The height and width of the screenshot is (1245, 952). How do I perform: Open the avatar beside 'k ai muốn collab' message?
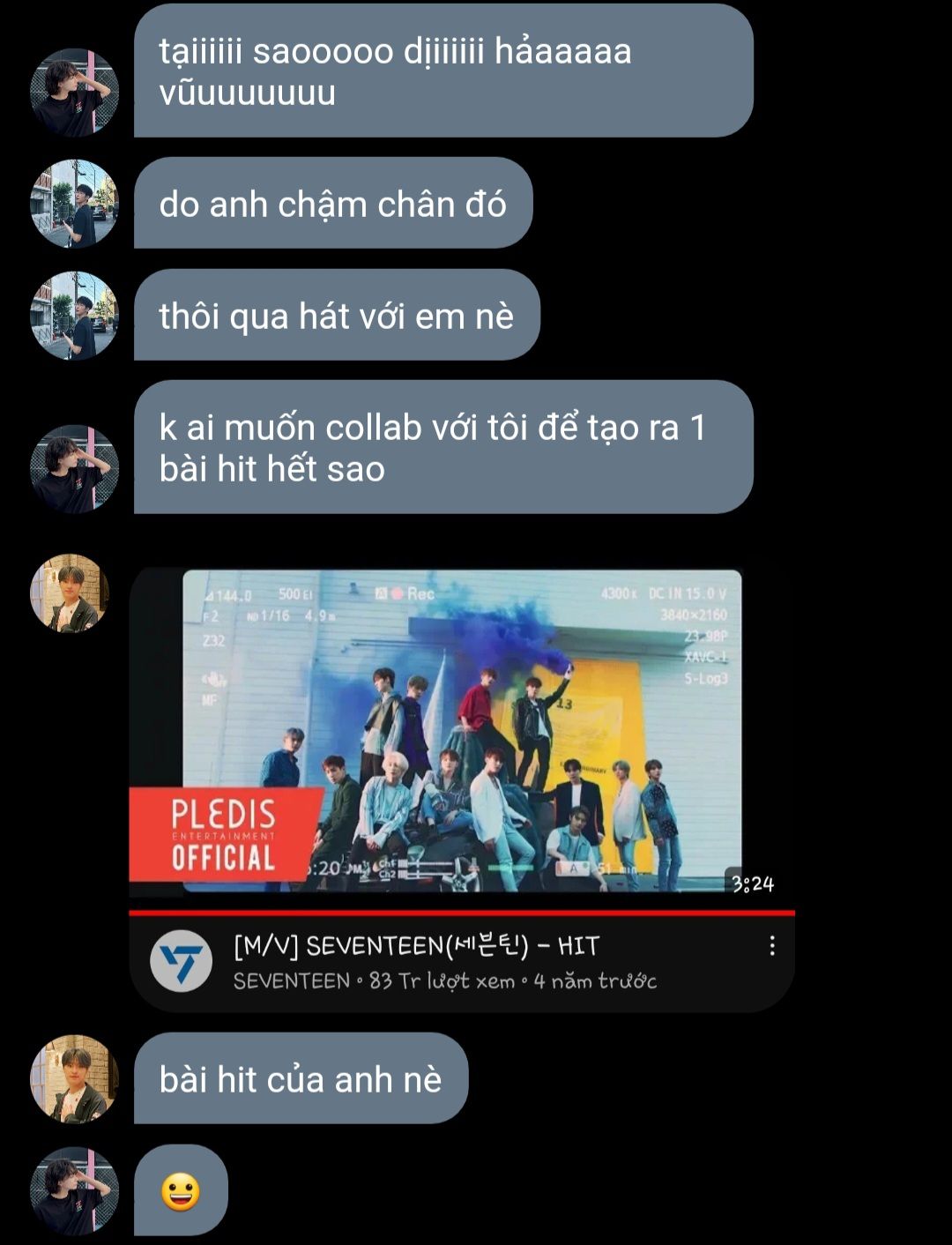pyautogui.click(x=74, y=468)
